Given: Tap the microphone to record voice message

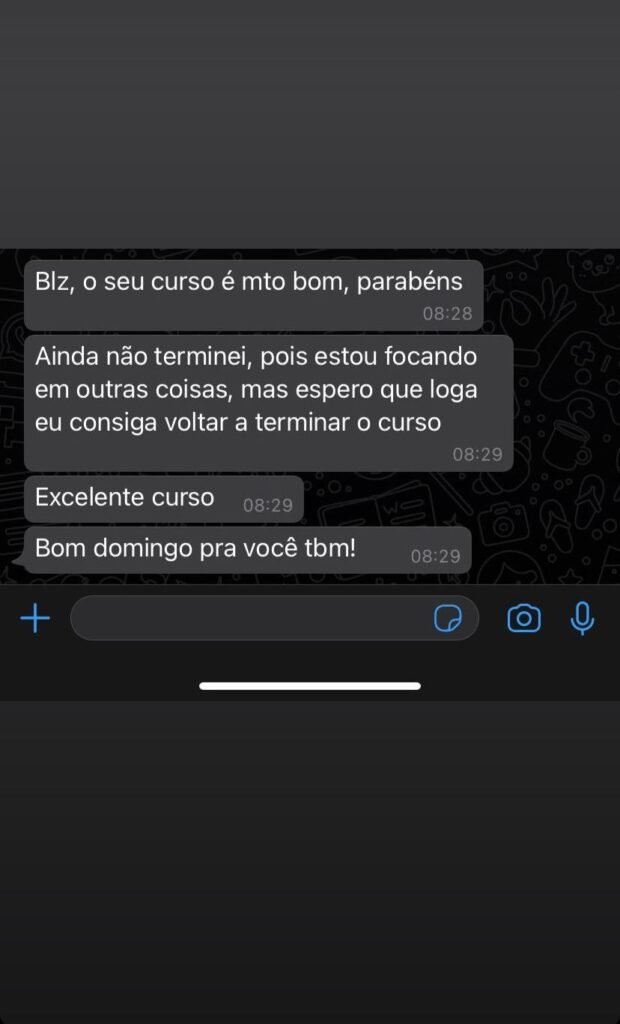Looking at the screenshot, I should pyautogui.click(x=582, y=619).
